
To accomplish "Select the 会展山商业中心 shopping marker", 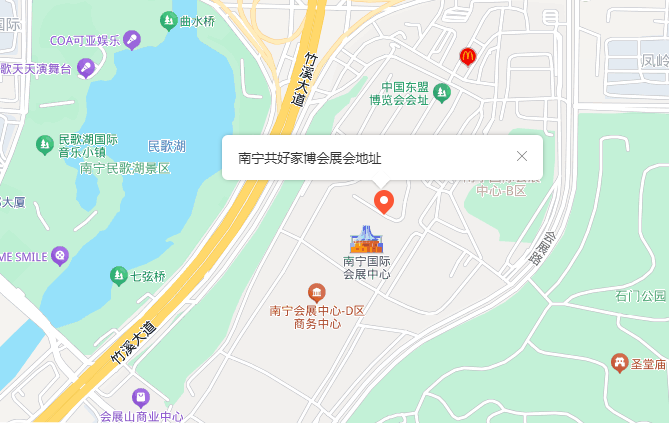I will point(140,398).
